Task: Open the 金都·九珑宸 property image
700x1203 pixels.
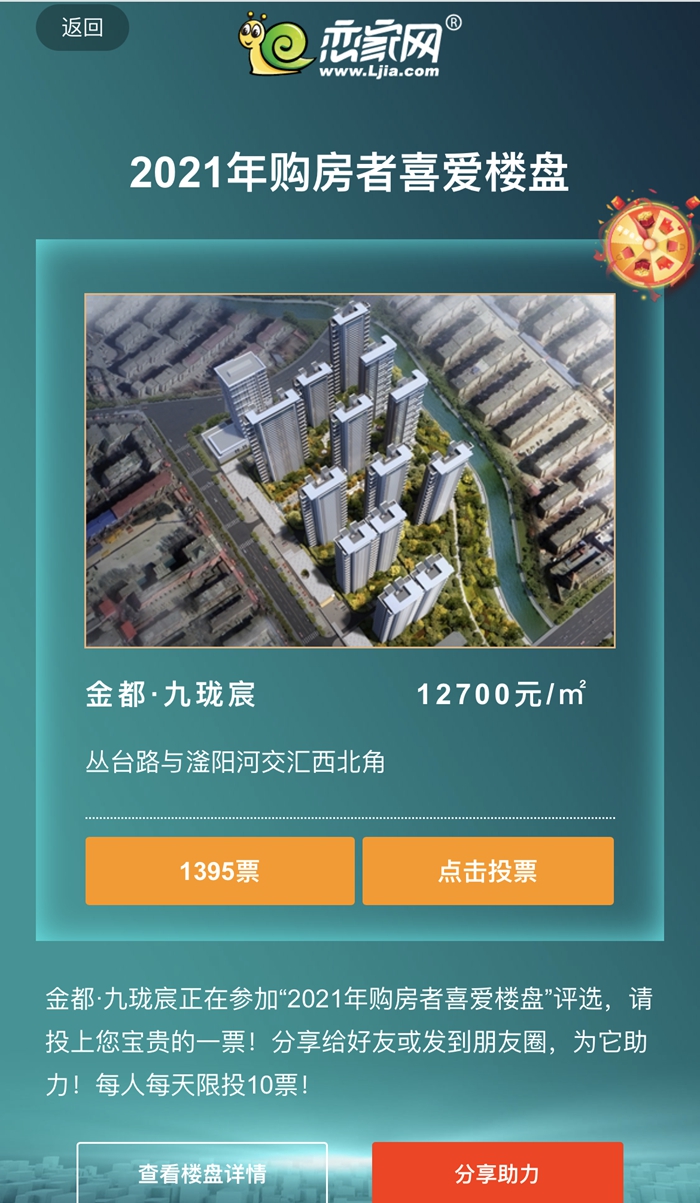Action: (x=349, y=470)
